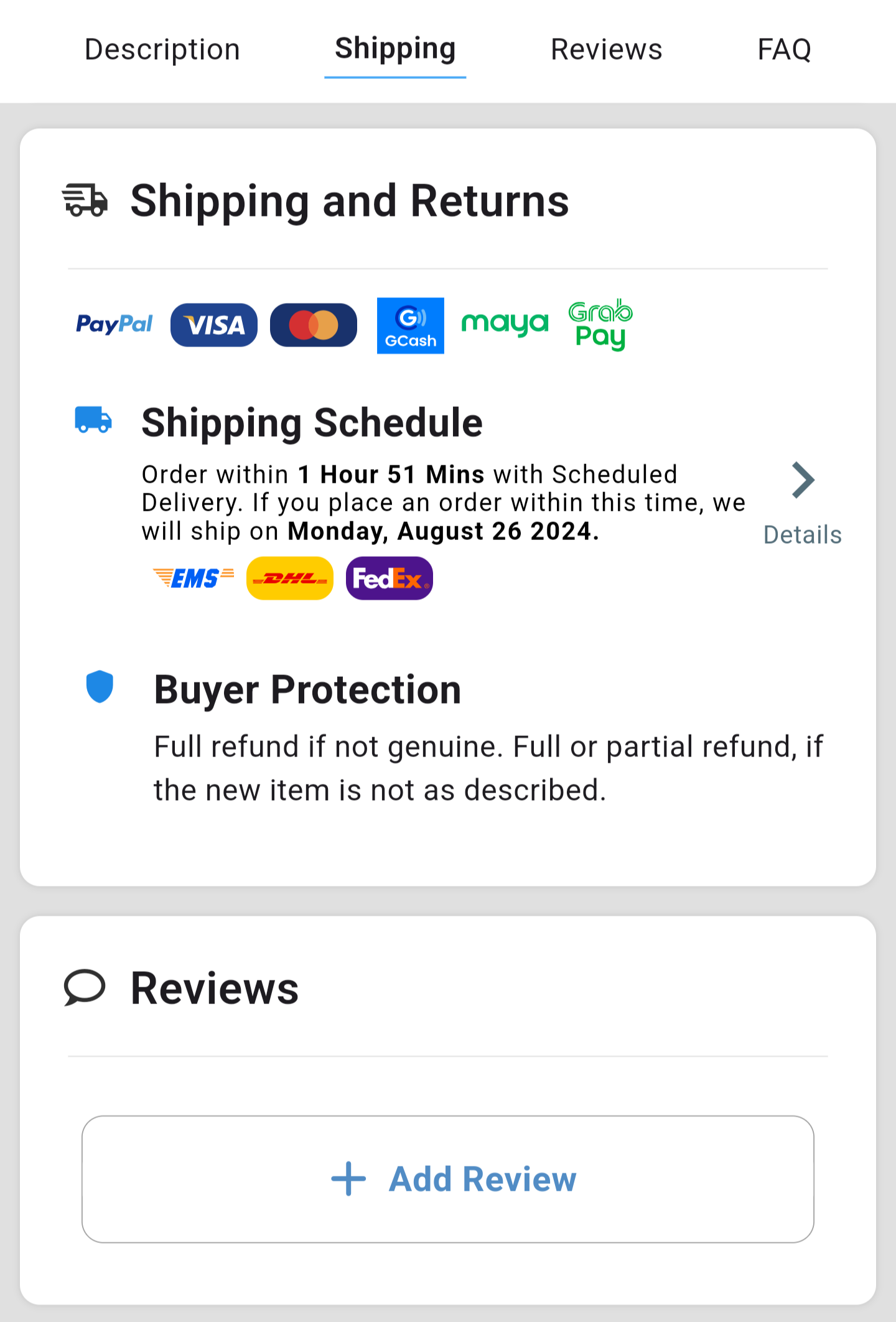Expand Shipping Schedule details chevron

point(803,481)
